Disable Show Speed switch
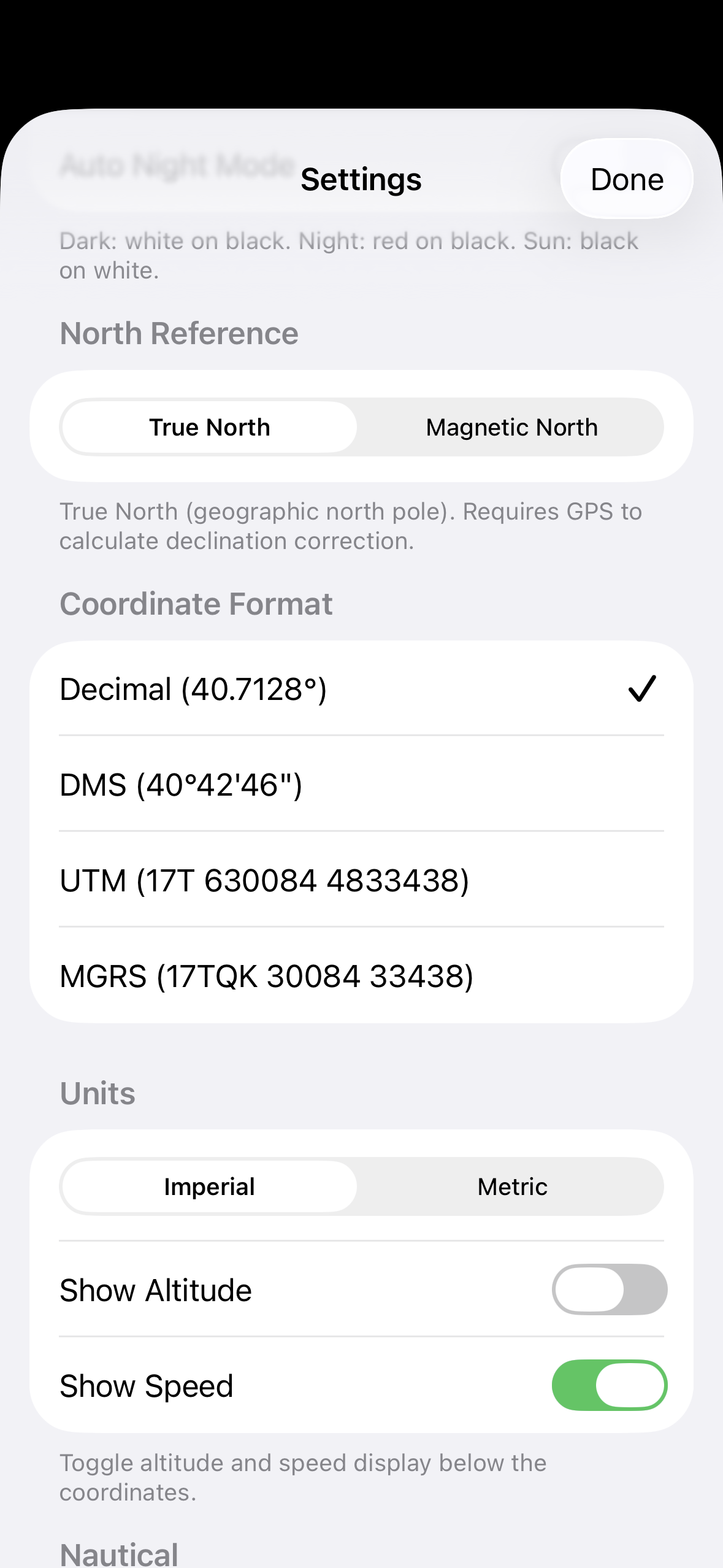723x1568 pixels. [609, 1385]
